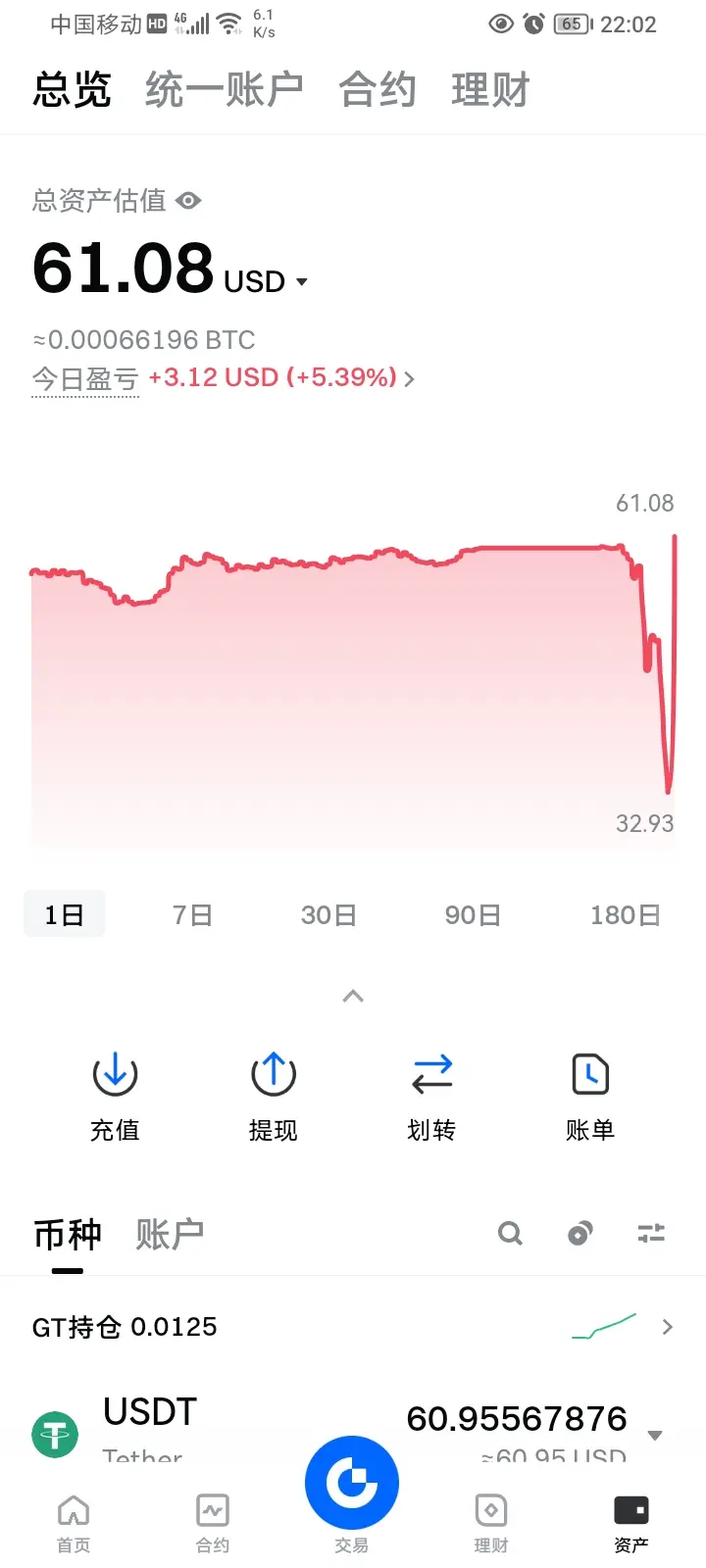706x1568 pixels.
Task: Show the 90日 chart range
Action: pos(473,915)
